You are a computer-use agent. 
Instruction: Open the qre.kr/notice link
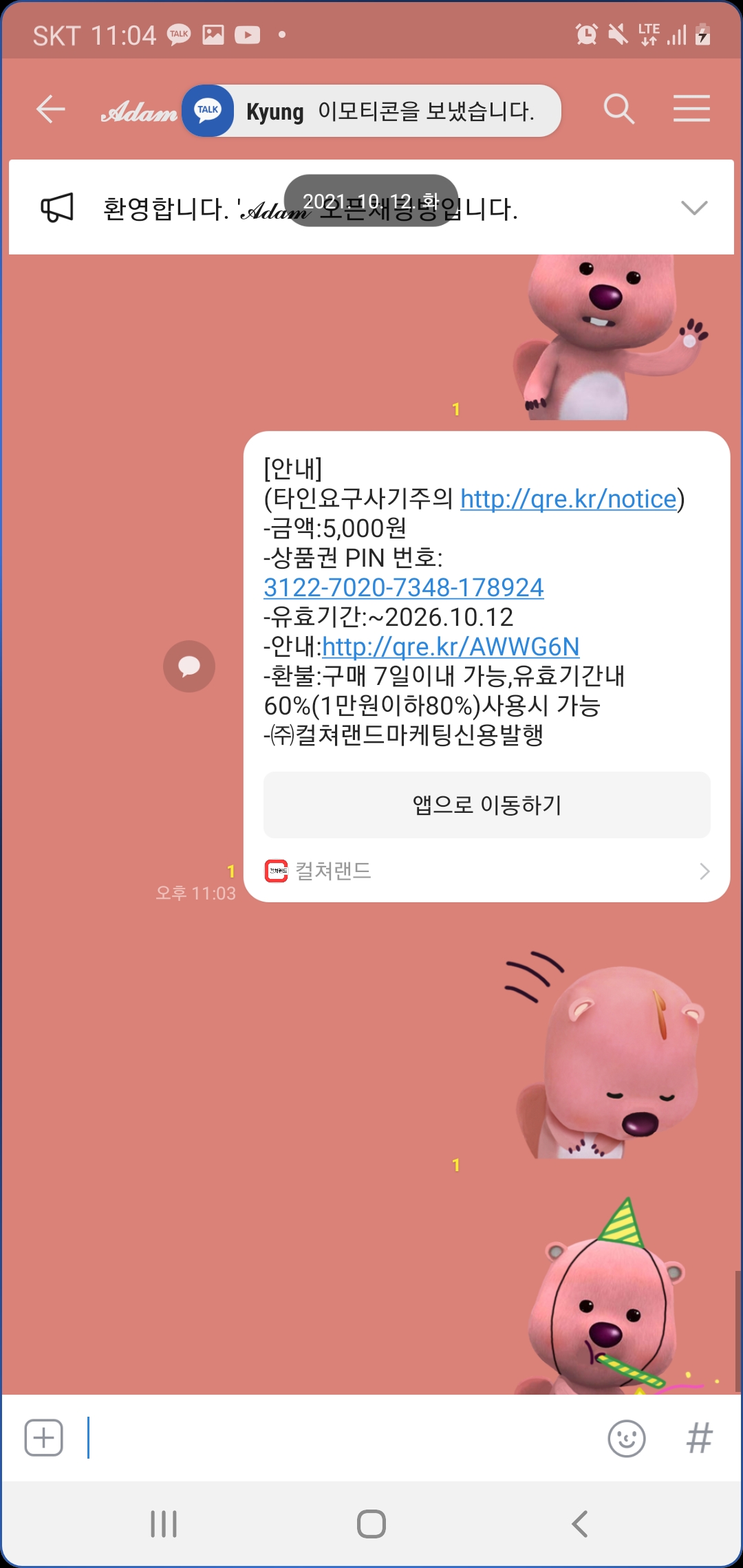pyautogui.click(x=568, y=499)
